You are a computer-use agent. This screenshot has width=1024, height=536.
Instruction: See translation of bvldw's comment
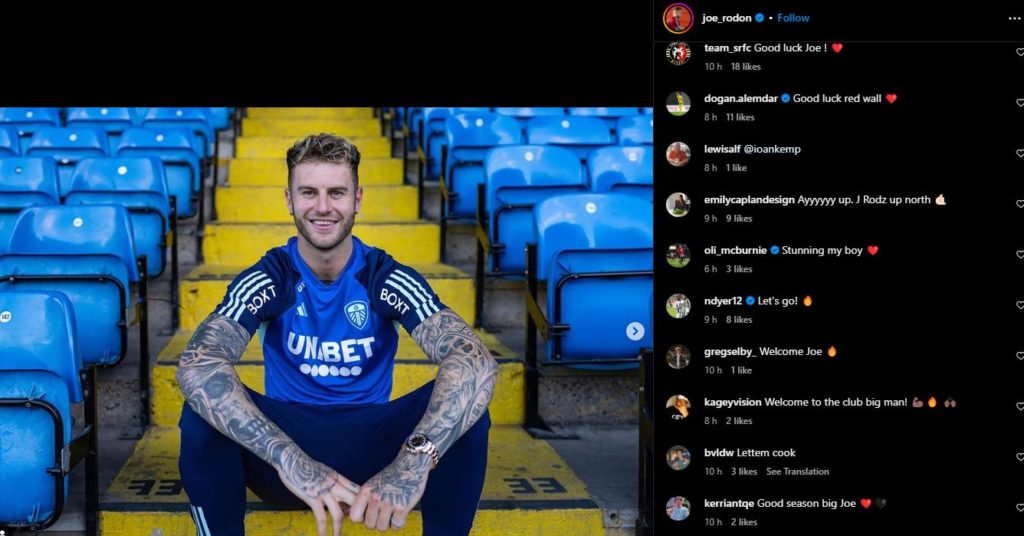tap(797, 471)
